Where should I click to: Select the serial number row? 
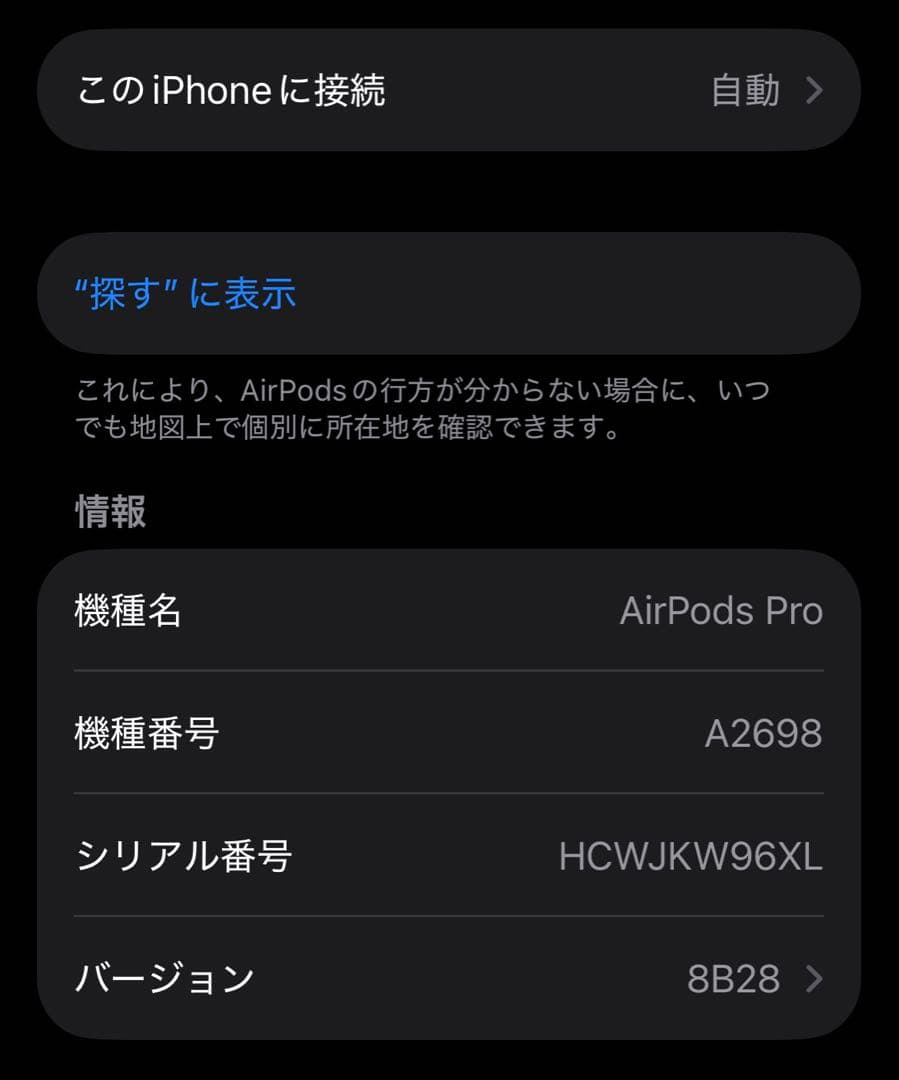[450, 856]
